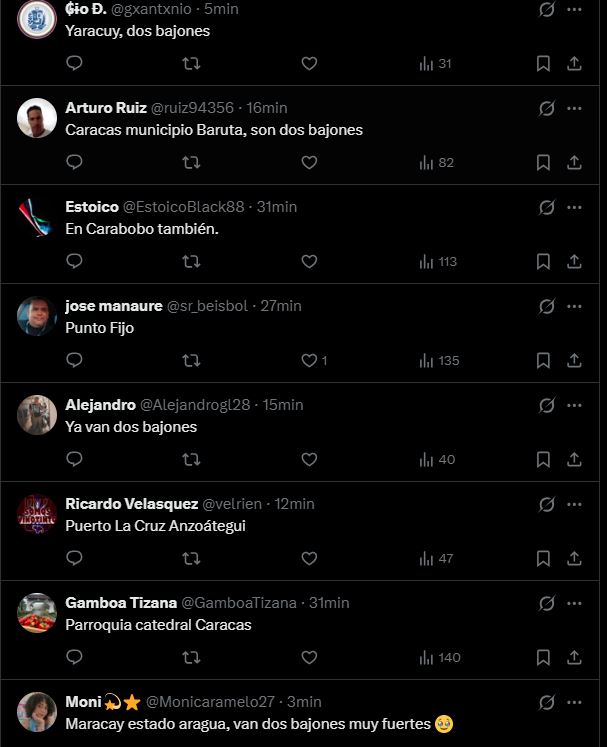Screen dimensions: 607x747
Task: Open the @sr_beisbol handle link
Action: [207, 306]
